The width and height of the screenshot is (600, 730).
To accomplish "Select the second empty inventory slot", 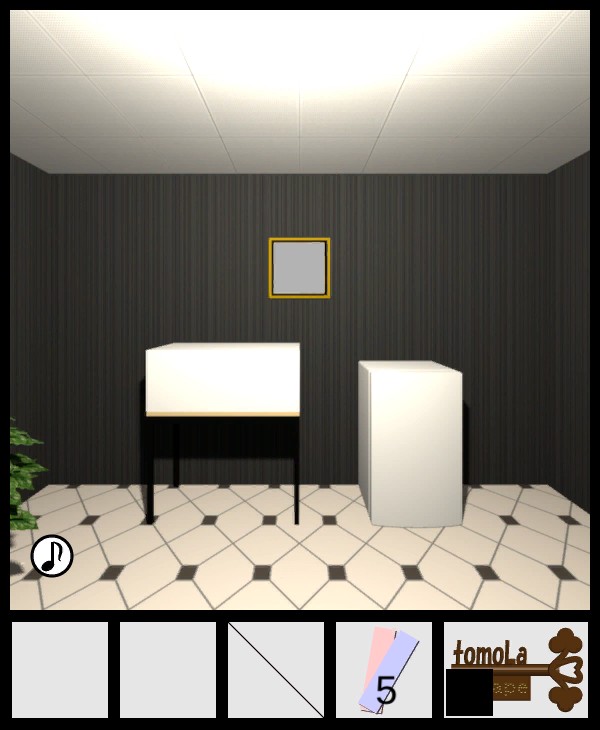I will pyautogui.click(x=168, y=670).
